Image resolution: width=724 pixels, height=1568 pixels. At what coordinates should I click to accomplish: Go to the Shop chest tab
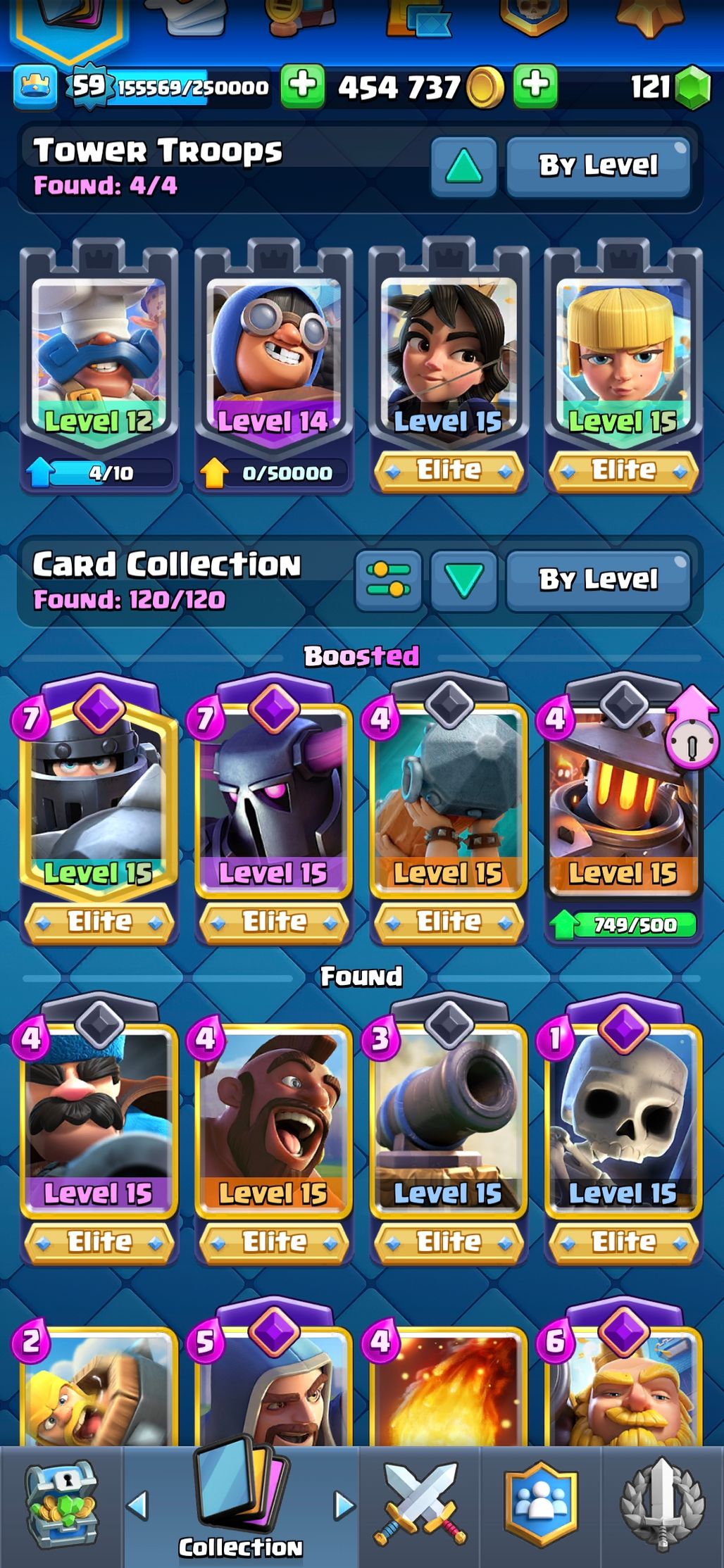[62, 1505]
